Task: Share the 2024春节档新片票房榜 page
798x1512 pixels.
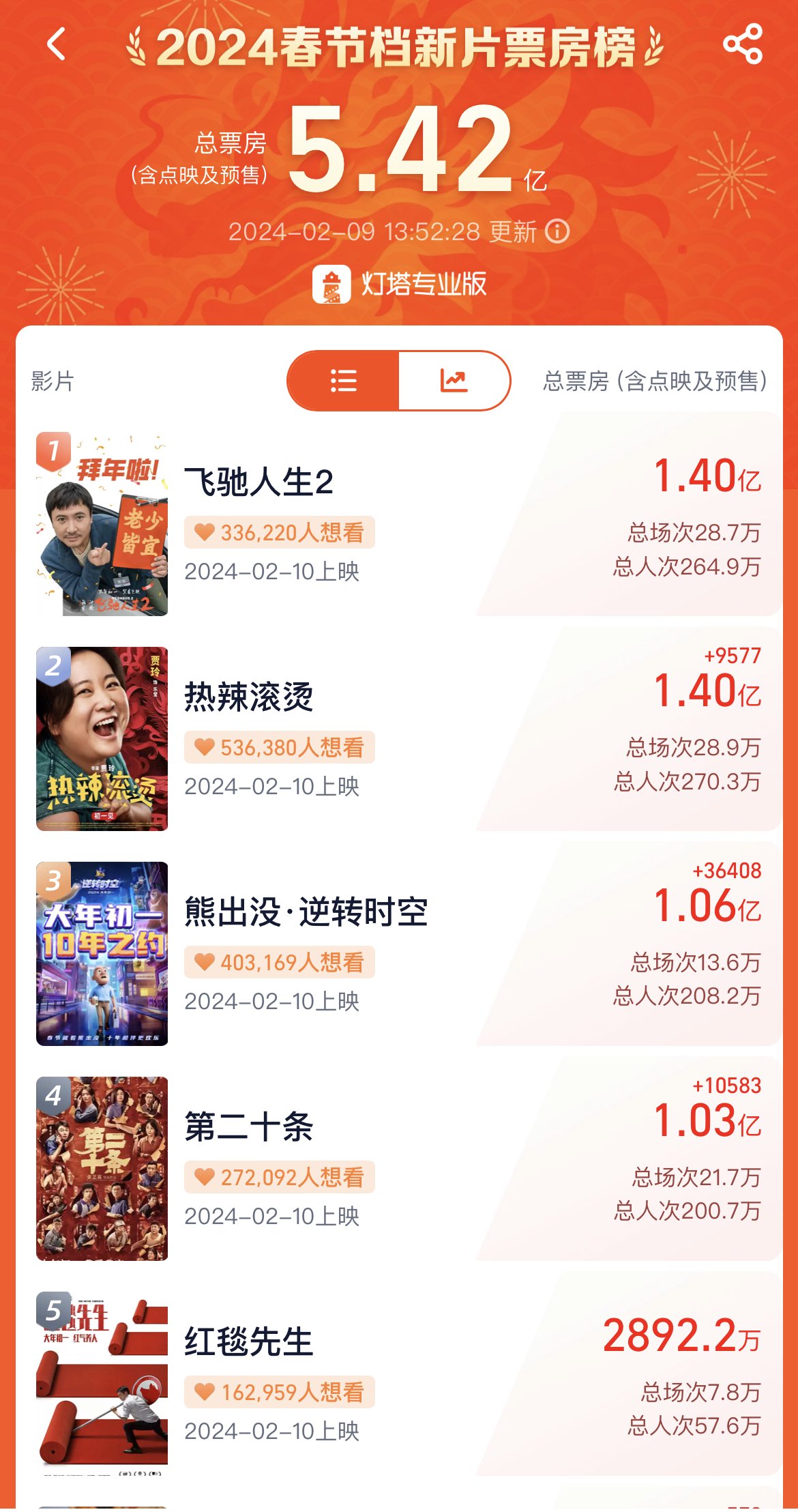Action: pyautogui.click(x=742, y=44)
